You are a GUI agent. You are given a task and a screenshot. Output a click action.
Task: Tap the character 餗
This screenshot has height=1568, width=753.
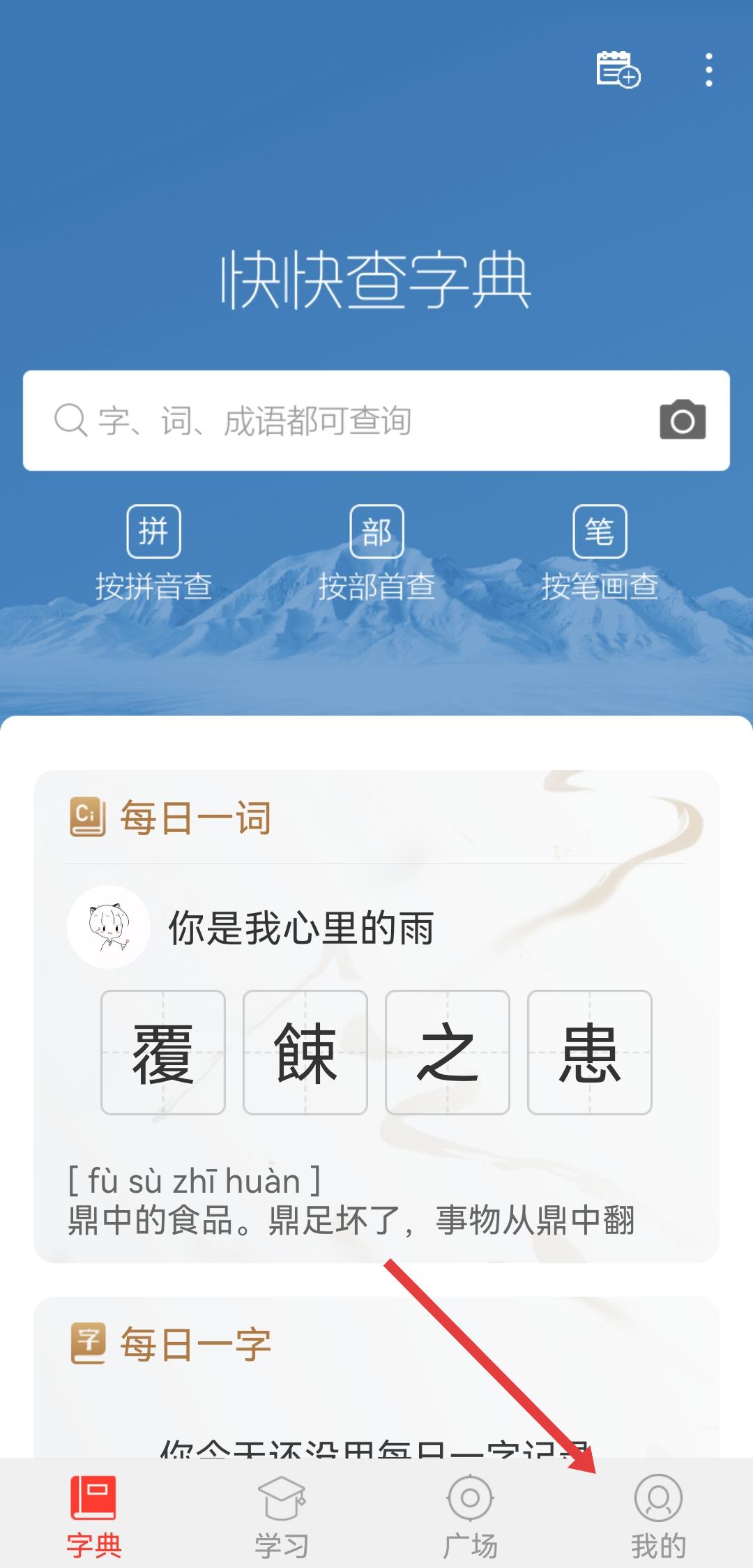tap(305, 1053)
